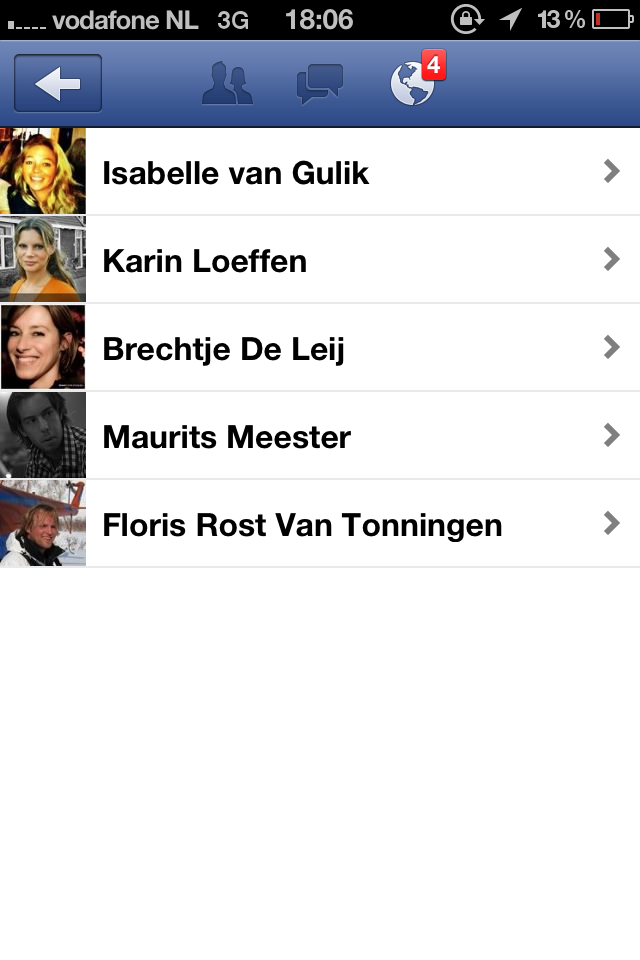Image resolution: width=640 pixels, height=960 pixels.
Task: Go back with the arrow button
Action: pos(58,84)
